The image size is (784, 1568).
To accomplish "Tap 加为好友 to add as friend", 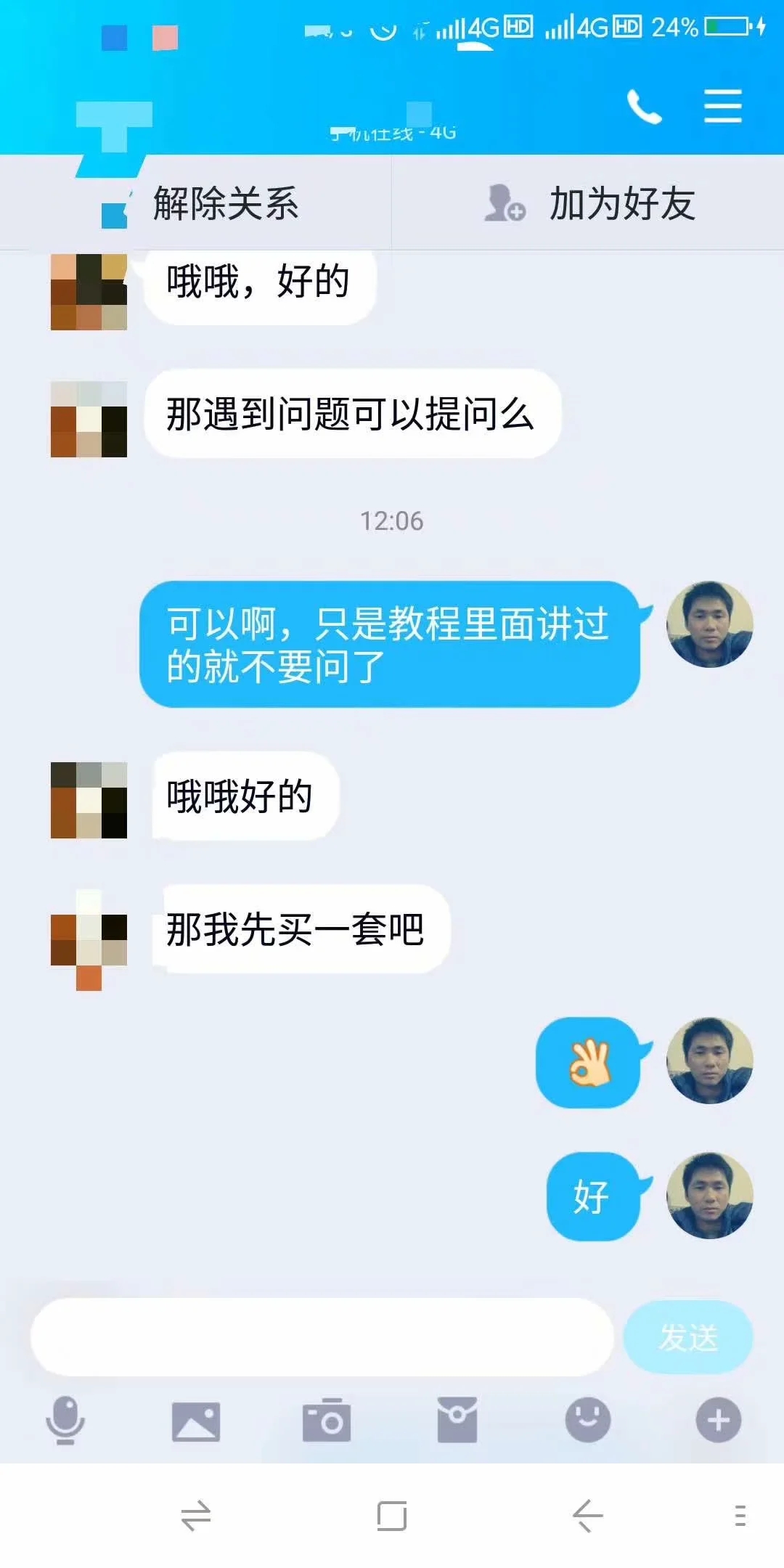I will (x=589, y=203).
